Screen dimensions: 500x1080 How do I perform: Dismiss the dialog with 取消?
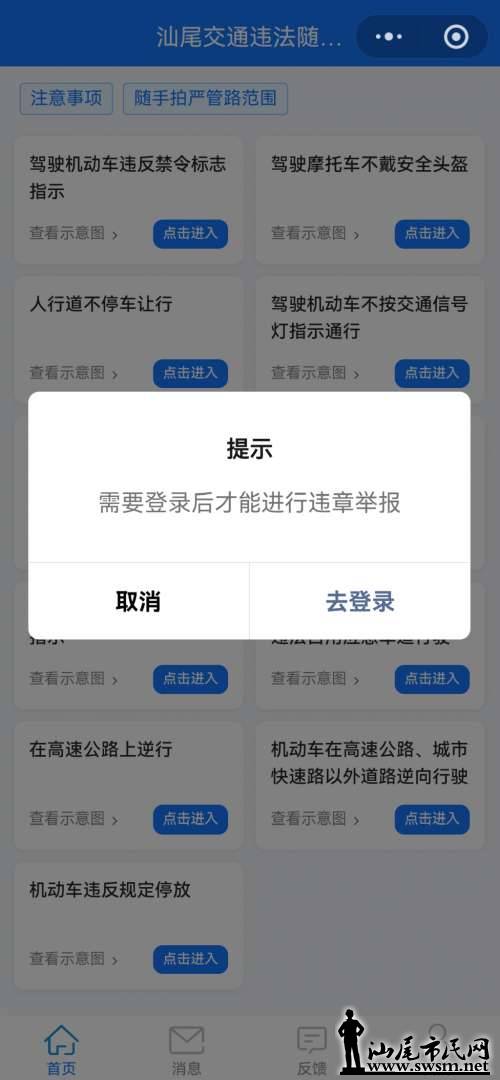138,601
